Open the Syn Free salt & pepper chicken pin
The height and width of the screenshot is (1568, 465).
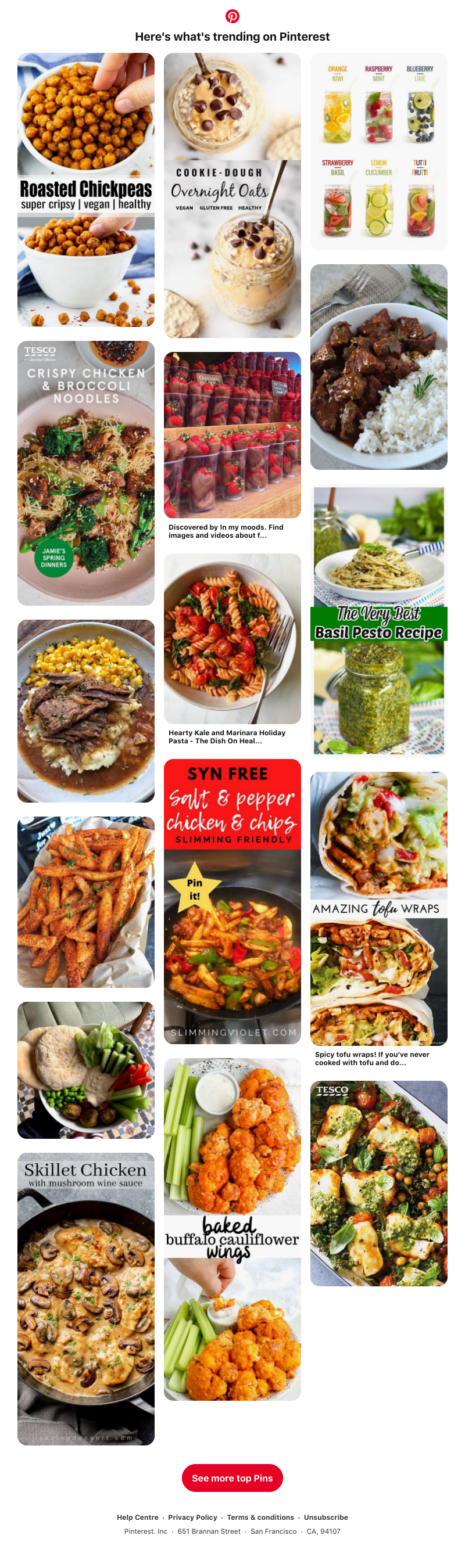(x=231, y=901)
